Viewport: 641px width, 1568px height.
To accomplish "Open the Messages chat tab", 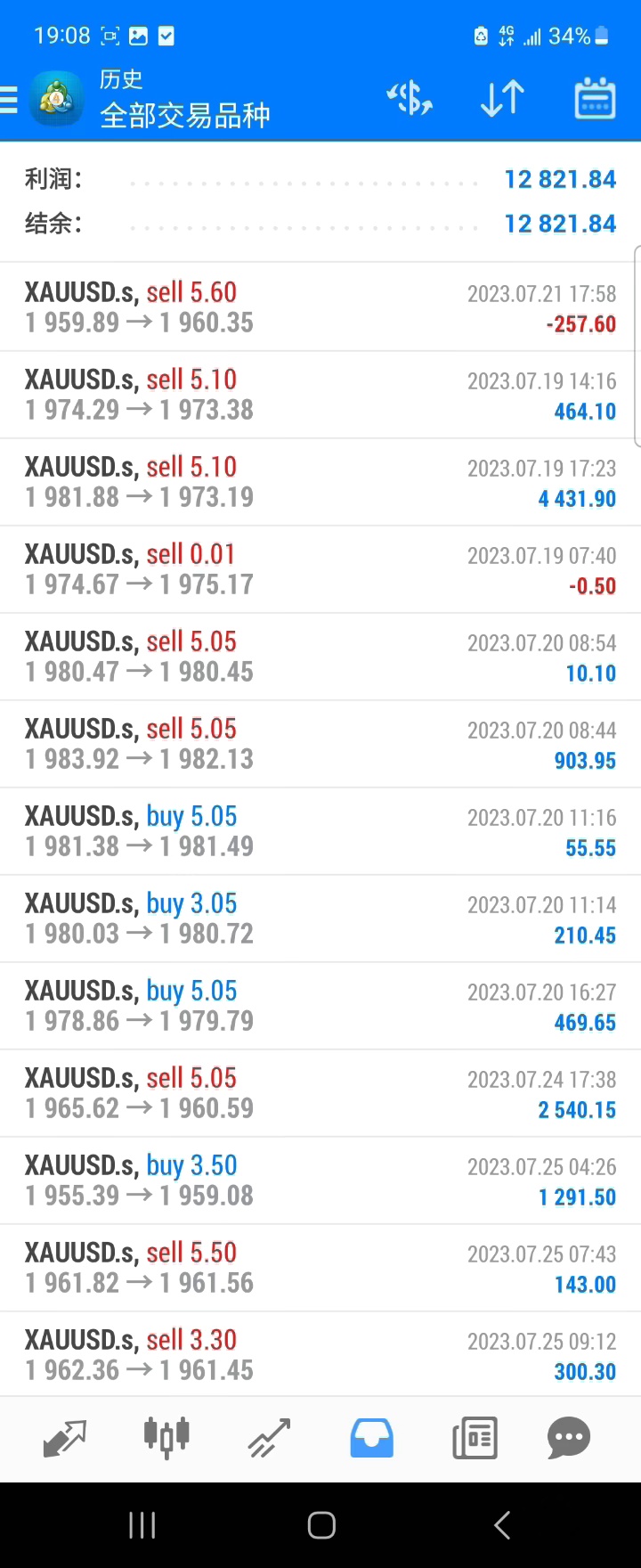I will (569, 1438).
